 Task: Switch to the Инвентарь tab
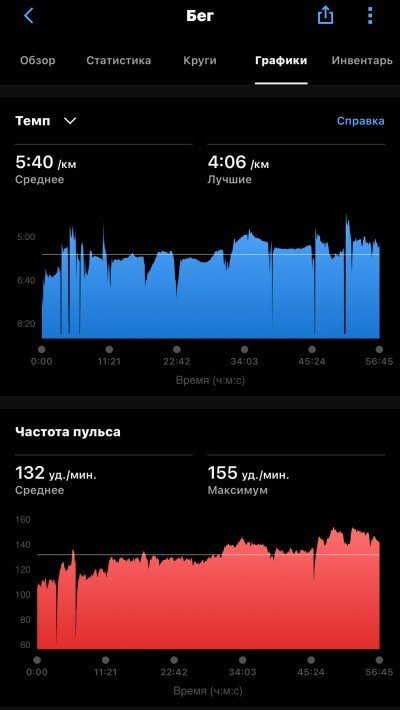[x=362, y=60]
